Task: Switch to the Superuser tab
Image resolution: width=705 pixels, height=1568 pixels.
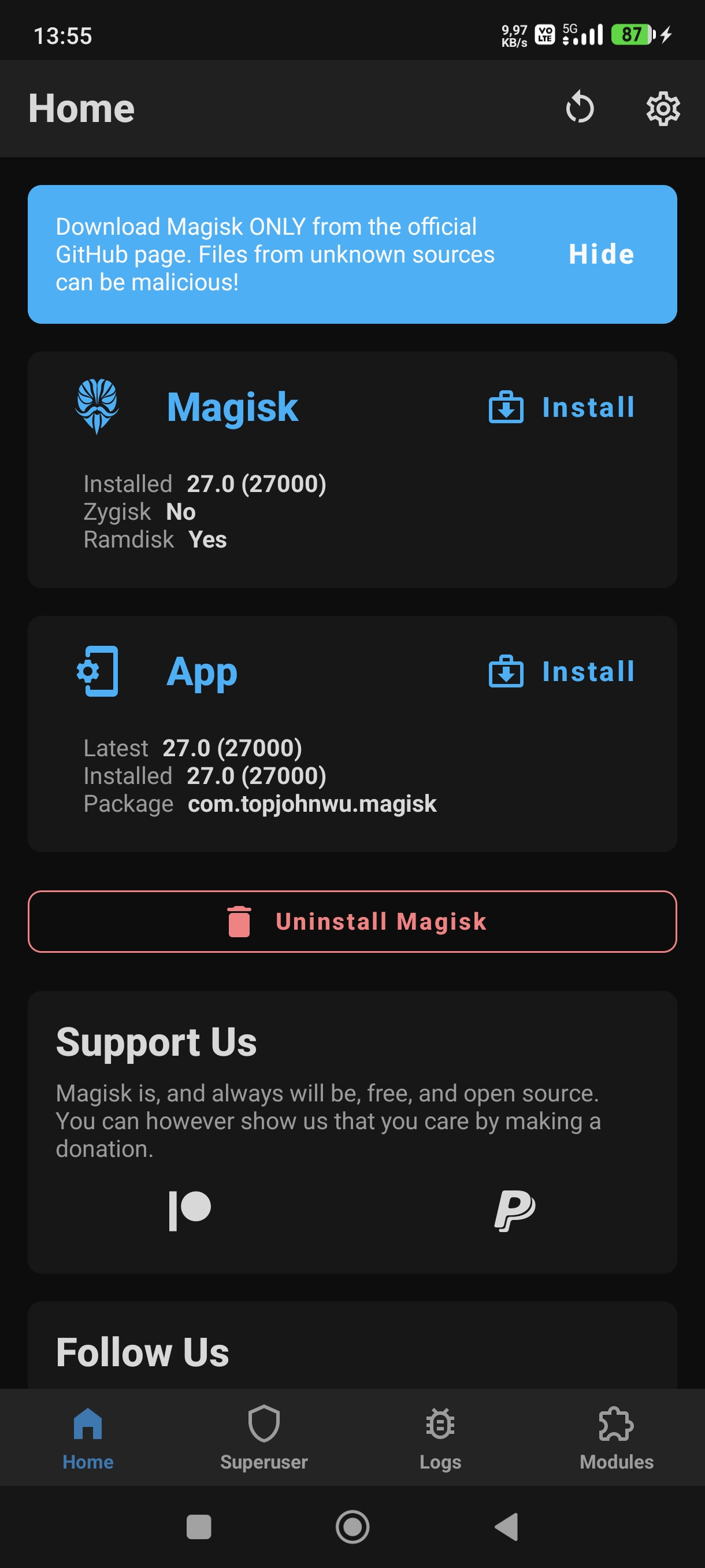Action: [x=264, y=1438]
